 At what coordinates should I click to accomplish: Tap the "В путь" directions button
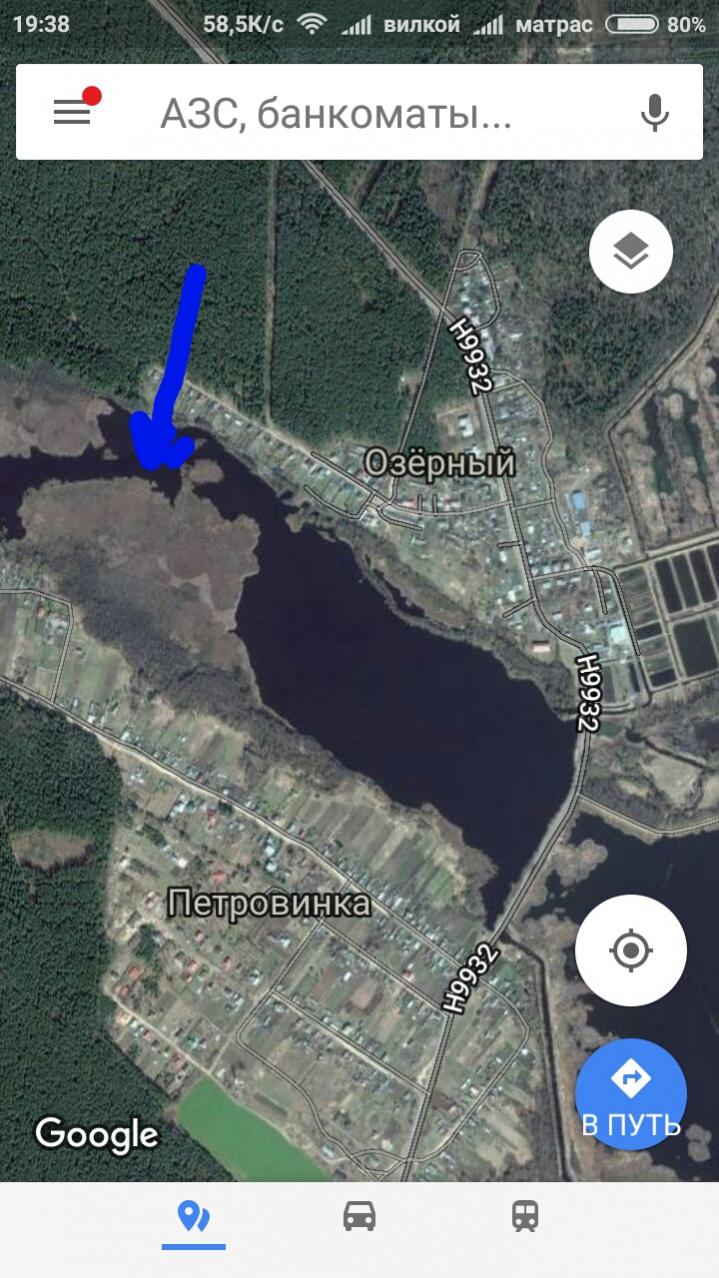(631, 1095)
